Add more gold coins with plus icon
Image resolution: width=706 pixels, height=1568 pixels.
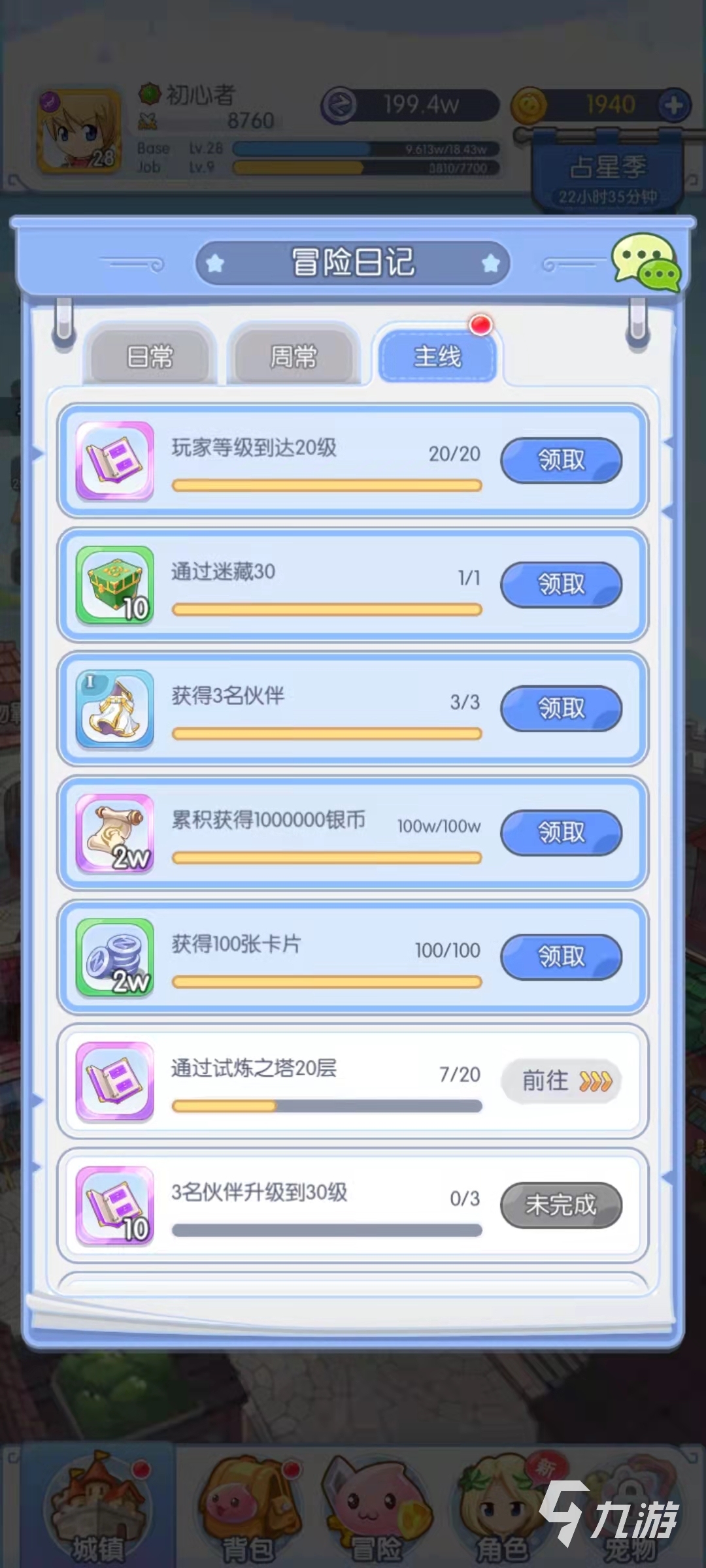pos(673,105)
